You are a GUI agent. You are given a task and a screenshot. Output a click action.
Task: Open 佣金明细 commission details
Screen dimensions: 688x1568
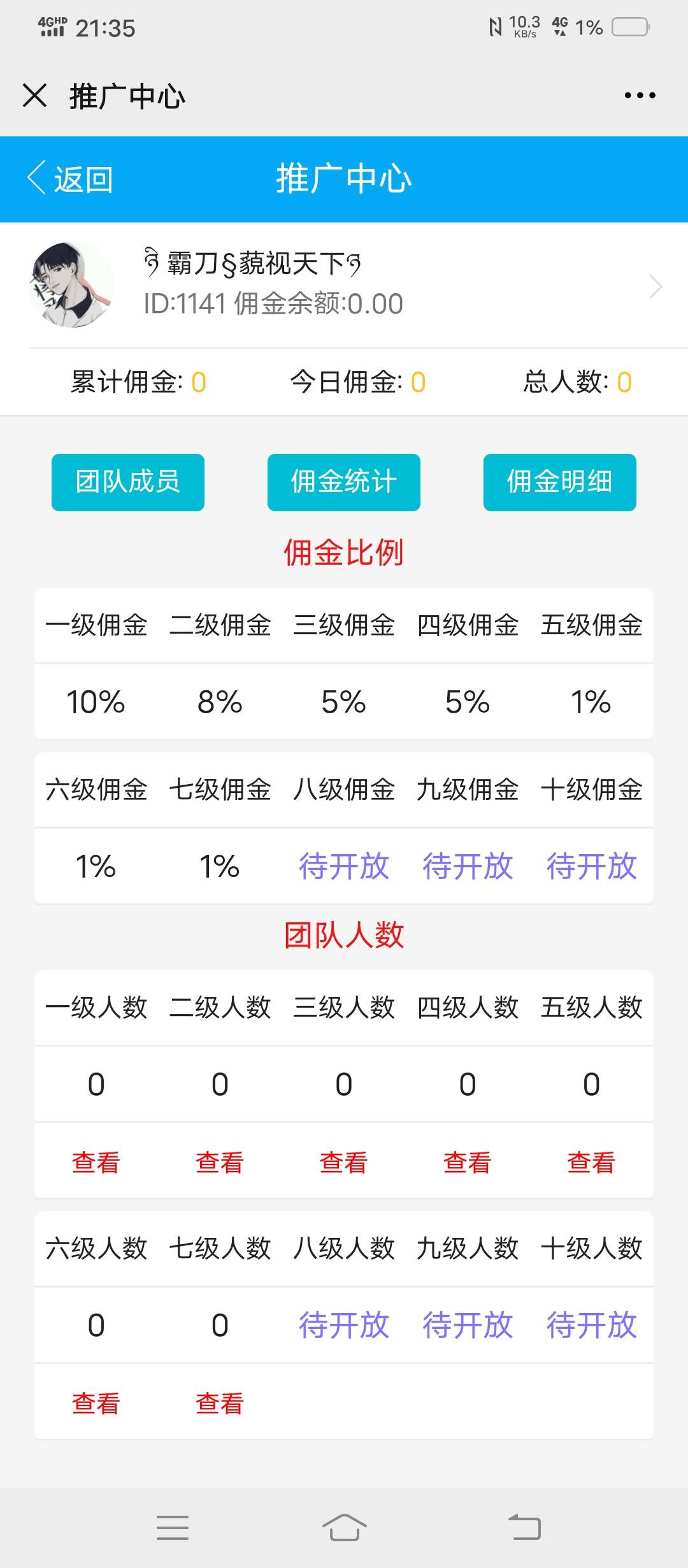559,482
